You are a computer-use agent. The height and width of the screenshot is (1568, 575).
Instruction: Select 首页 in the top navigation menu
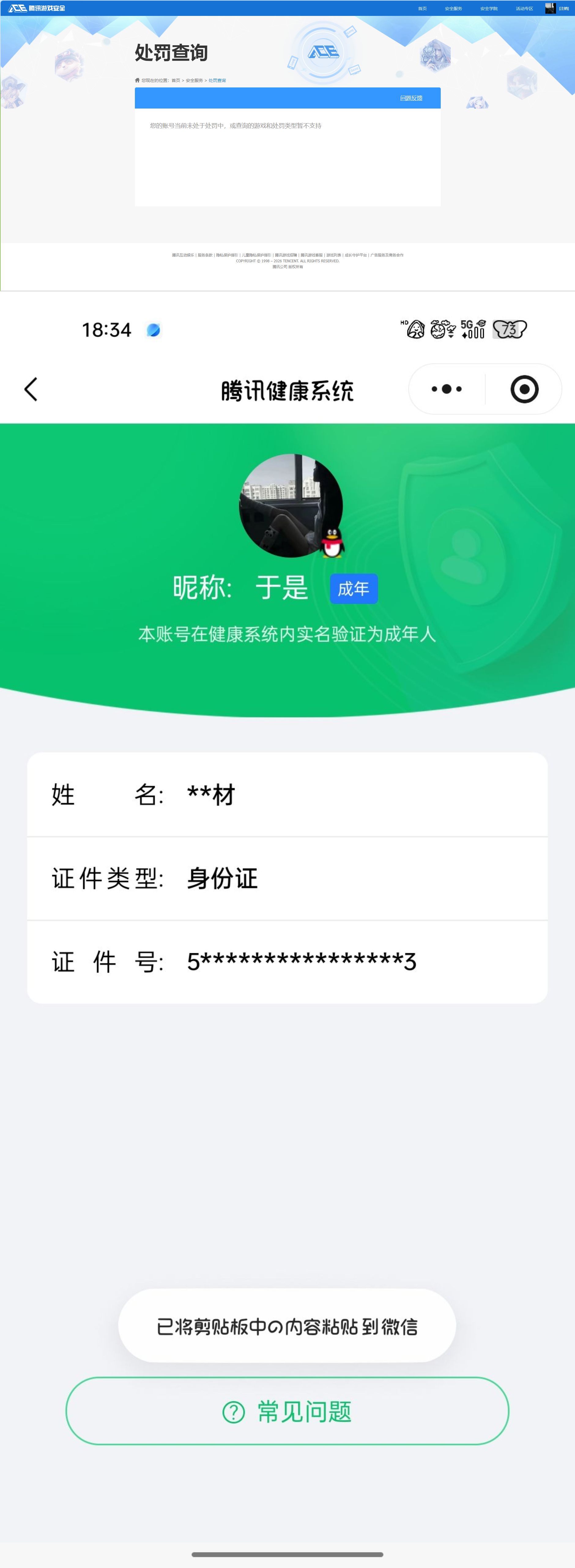(x=423, y=9)
